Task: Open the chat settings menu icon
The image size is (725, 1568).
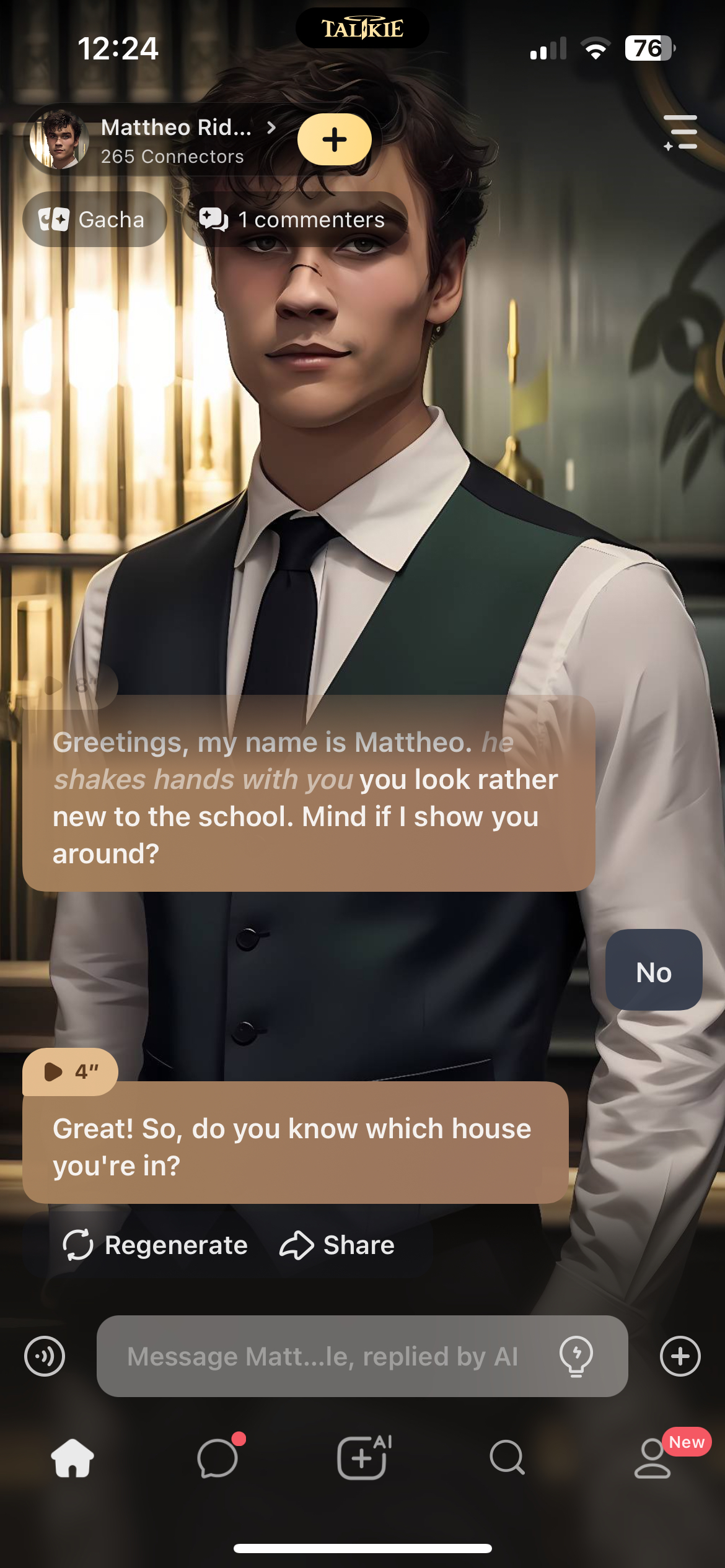Action: (x=681, y=132)
